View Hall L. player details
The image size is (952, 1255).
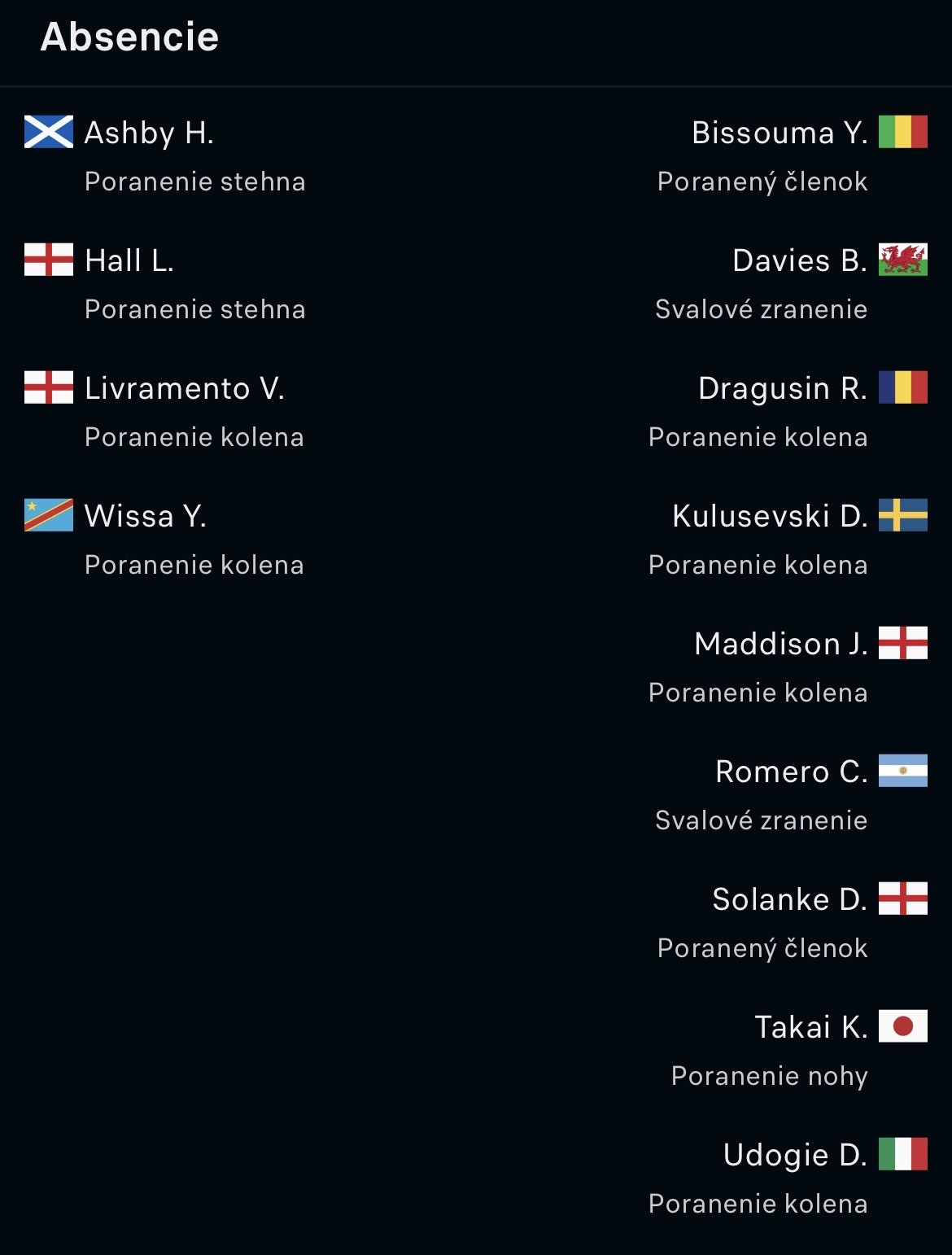[129, 260]
